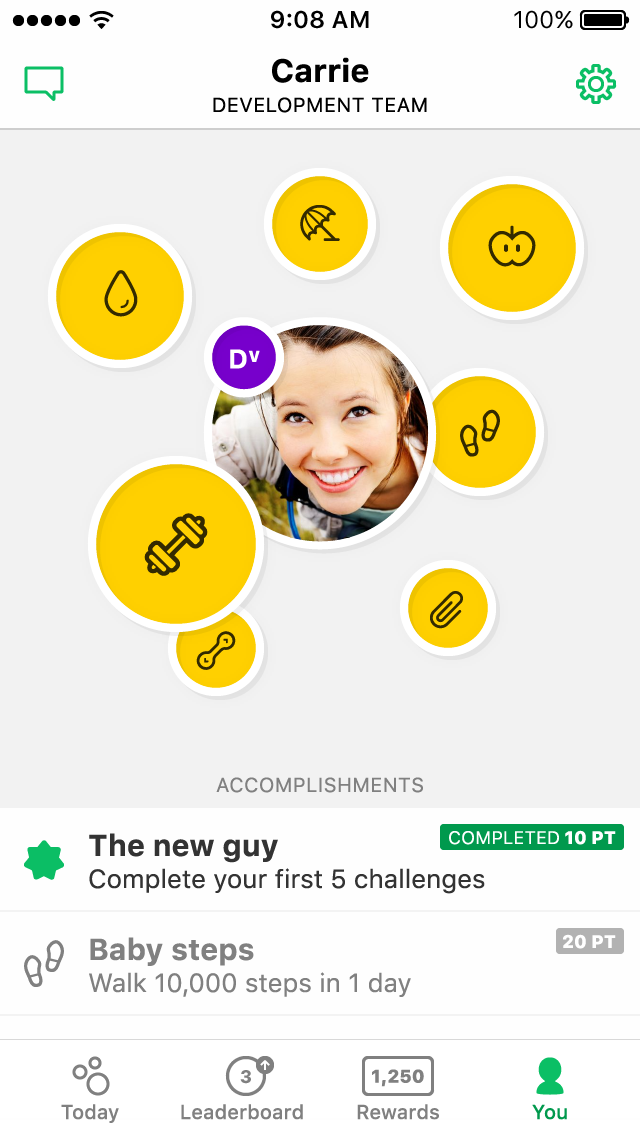Tap the footsteps bubble
The width and height of the screenshot is (640, 1136).
tap(482, 432)
